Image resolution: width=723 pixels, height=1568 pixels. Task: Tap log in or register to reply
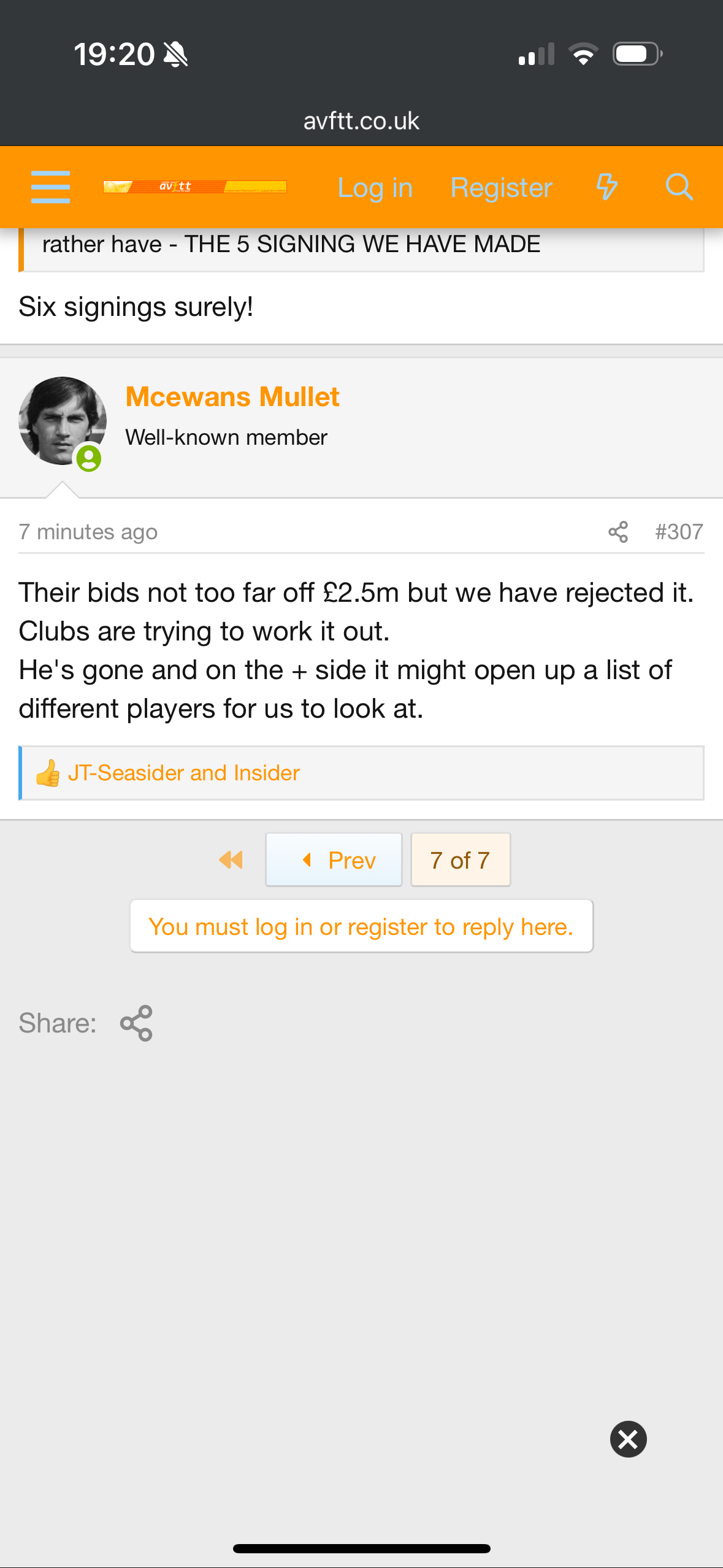(361, 926)
